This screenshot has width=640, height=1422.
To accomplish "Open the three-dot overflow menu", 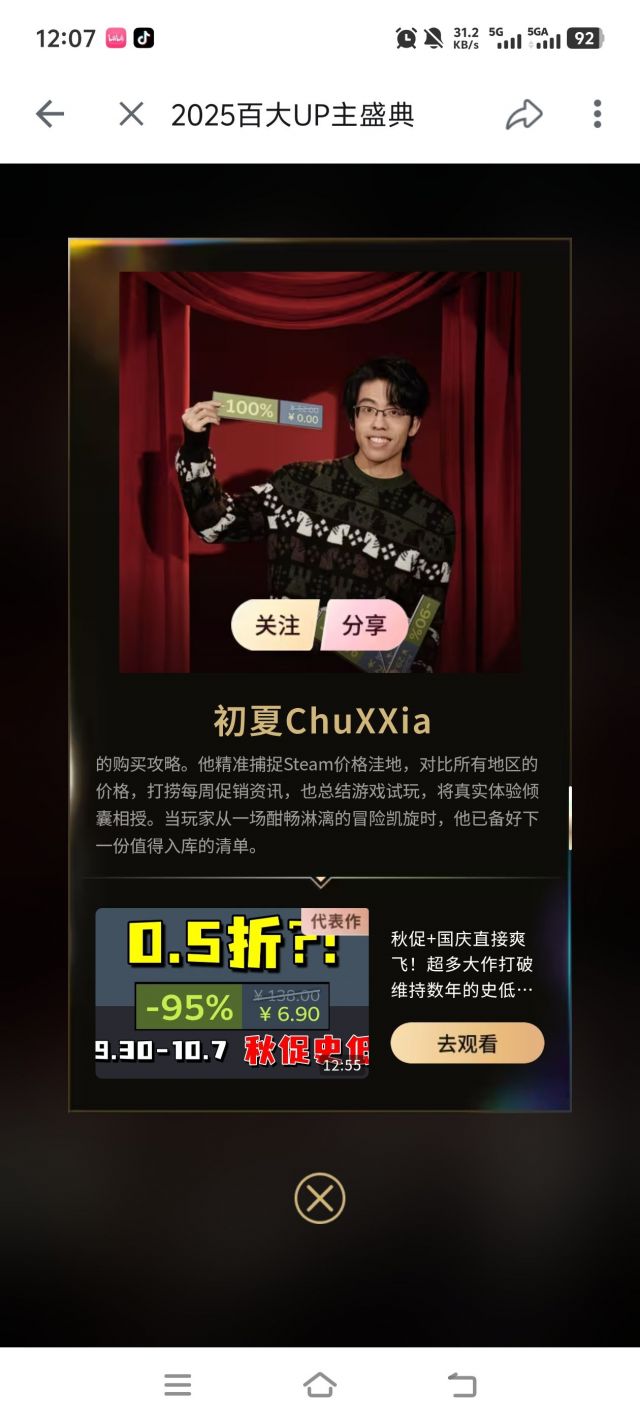I will pyautogui.click(x=597, y=114).
